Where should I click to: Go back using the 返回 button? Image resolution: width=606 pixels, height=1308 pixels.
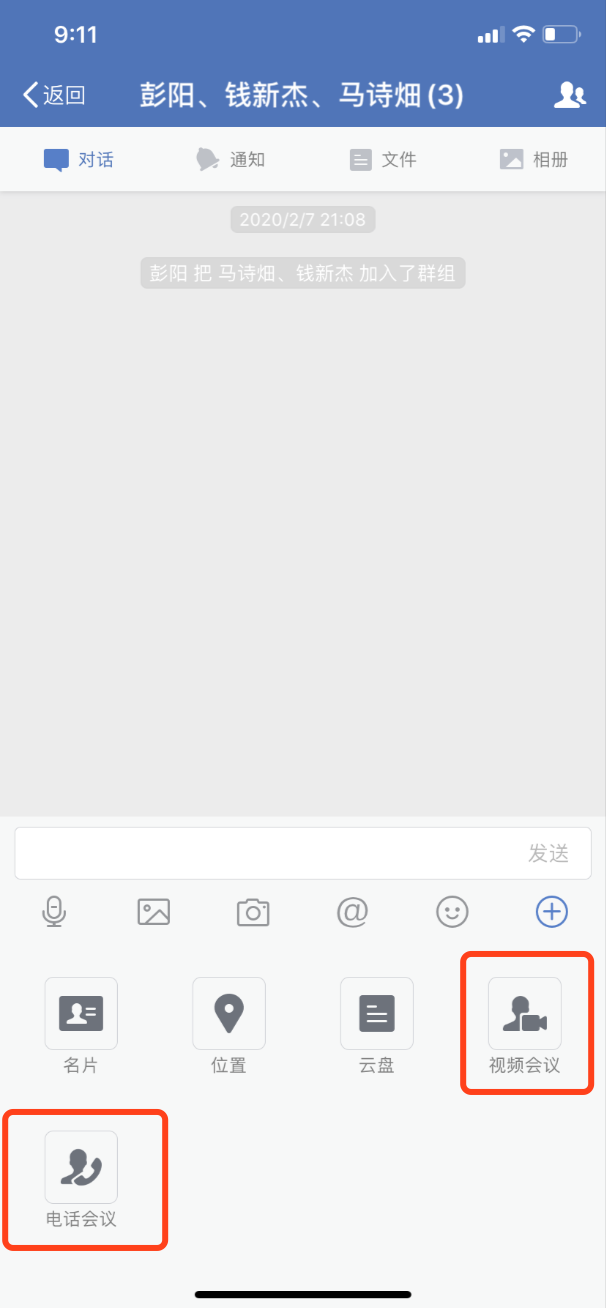[54, 96]
